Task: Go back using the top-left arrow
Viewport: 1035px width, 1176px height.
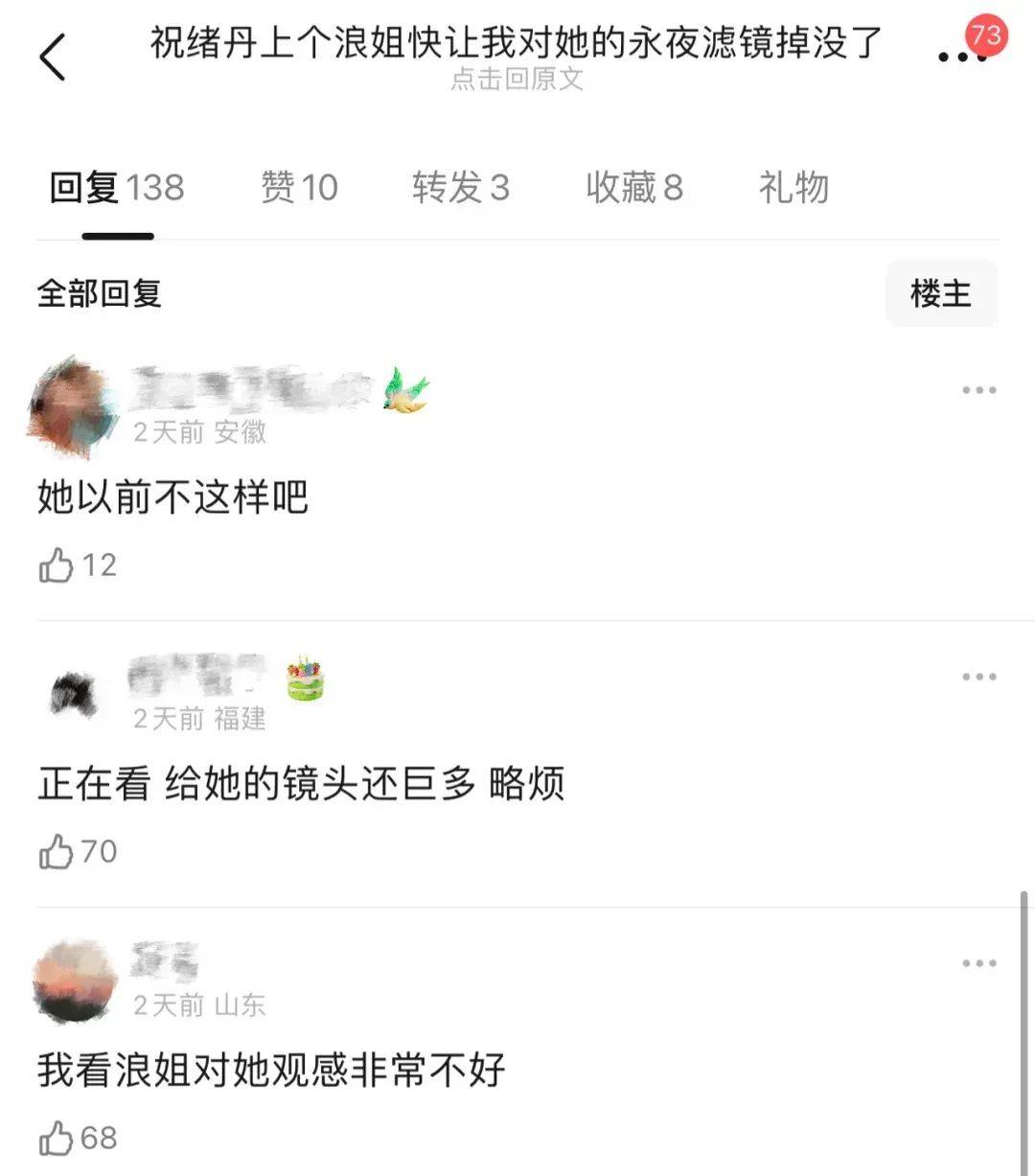Action: click(x=53, y=57)
